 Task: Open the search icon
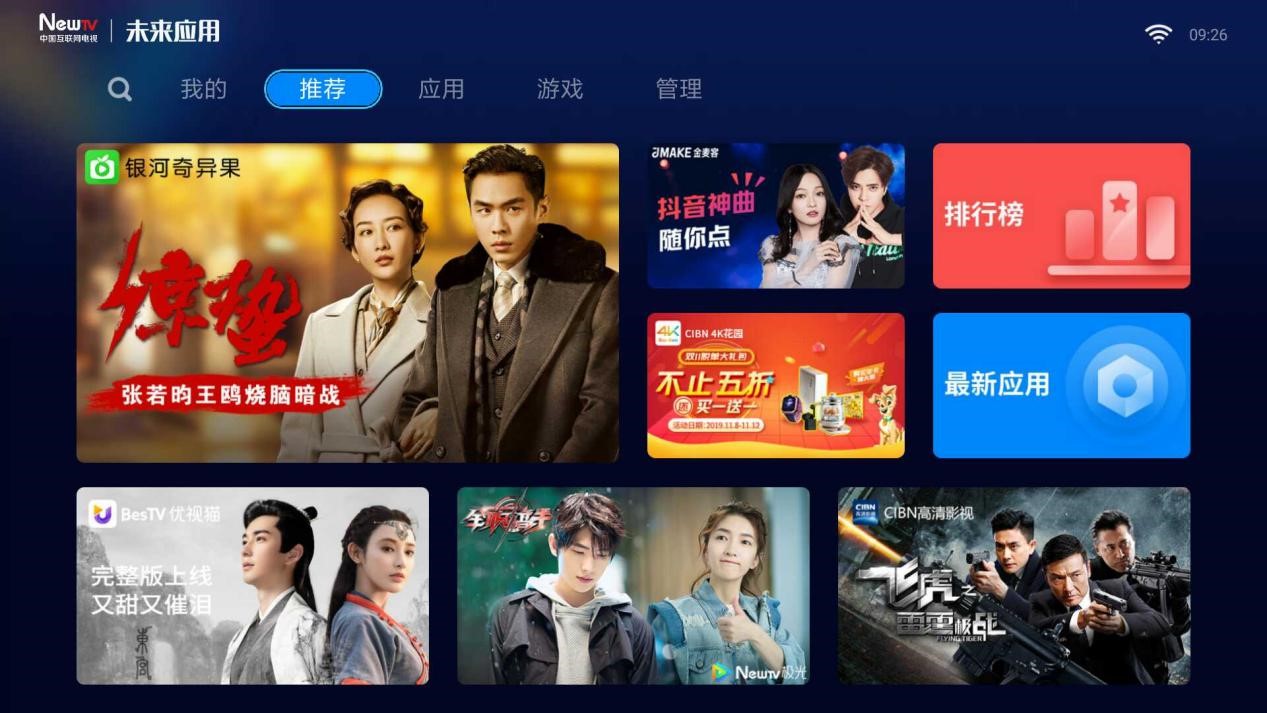point(120,90)
